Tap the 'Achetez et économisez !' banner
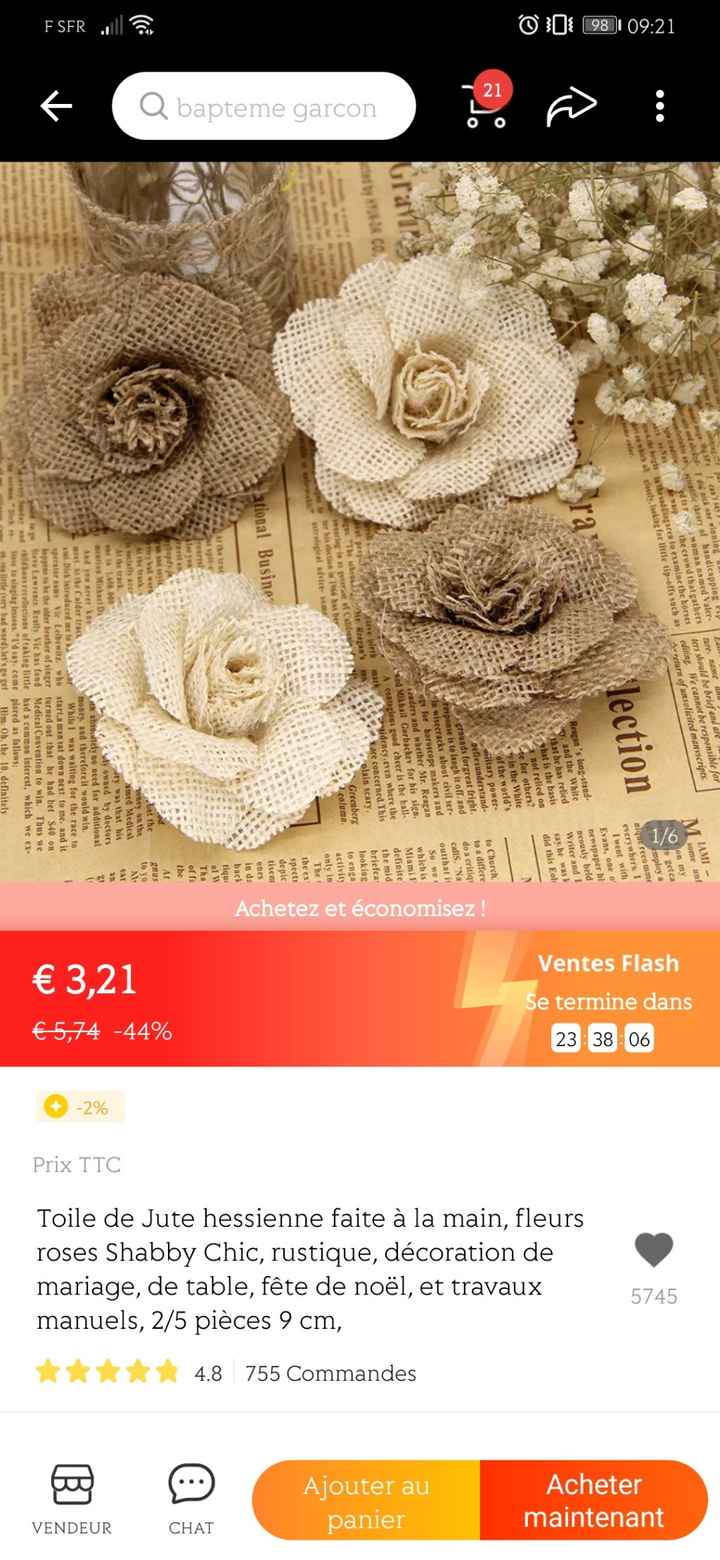720x1560 pixels. (360, 909)
